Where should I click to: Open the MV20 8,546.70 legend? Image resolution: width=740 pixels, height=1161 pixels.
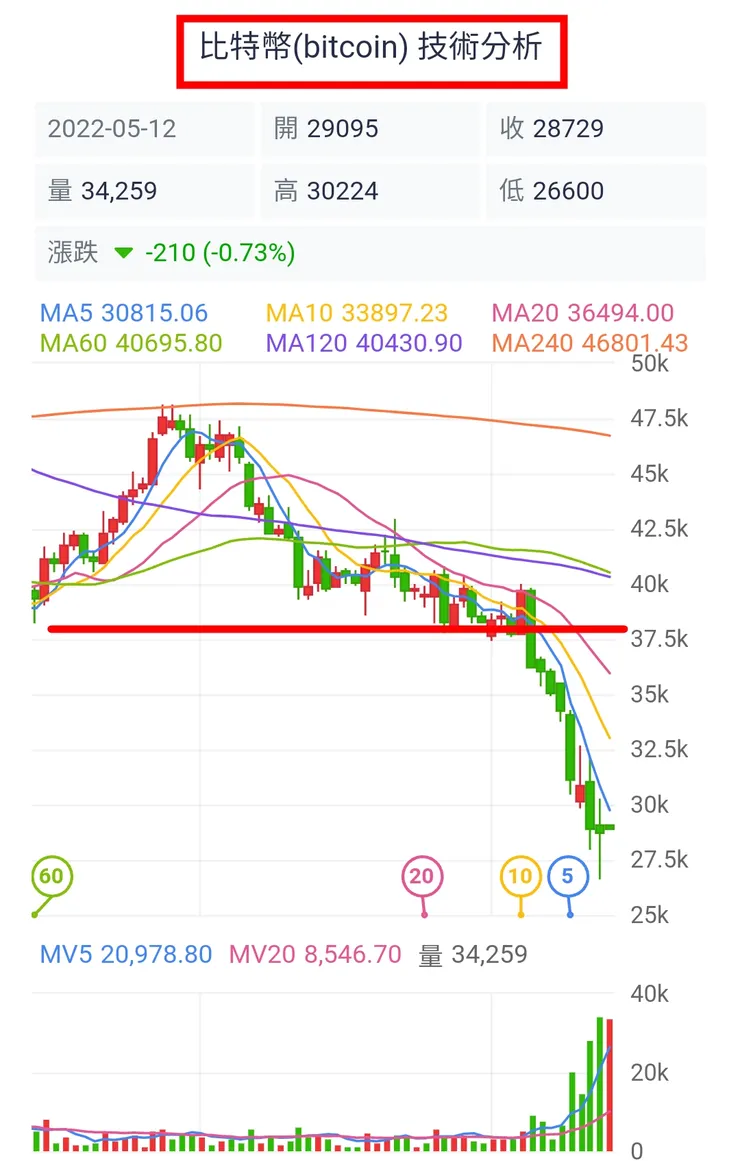[x=312, y=955]
